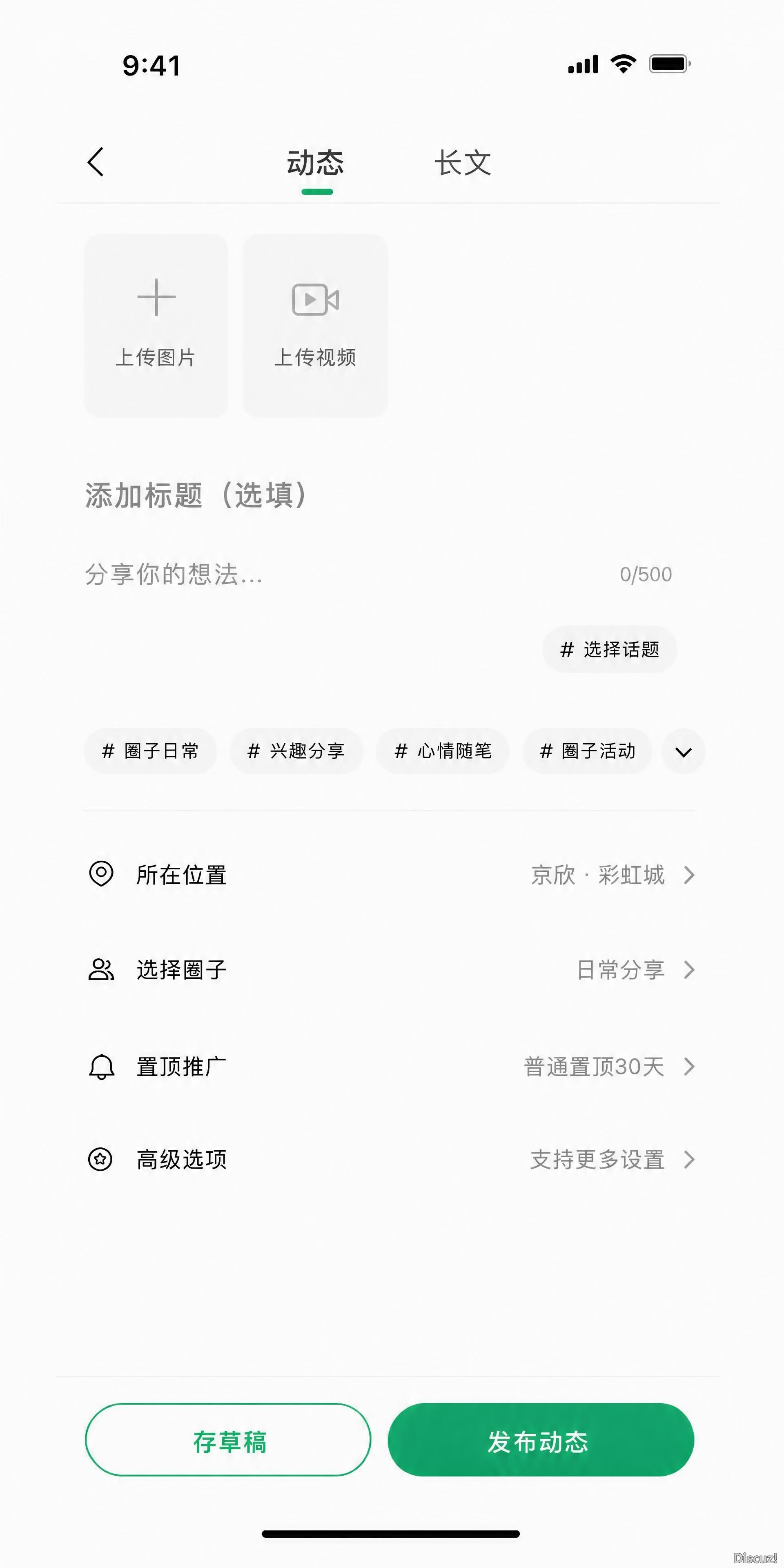Open the 高级选项 row
This screenshot has width=784, height=1568.
pyautogui.click(x=390, y=1160)
